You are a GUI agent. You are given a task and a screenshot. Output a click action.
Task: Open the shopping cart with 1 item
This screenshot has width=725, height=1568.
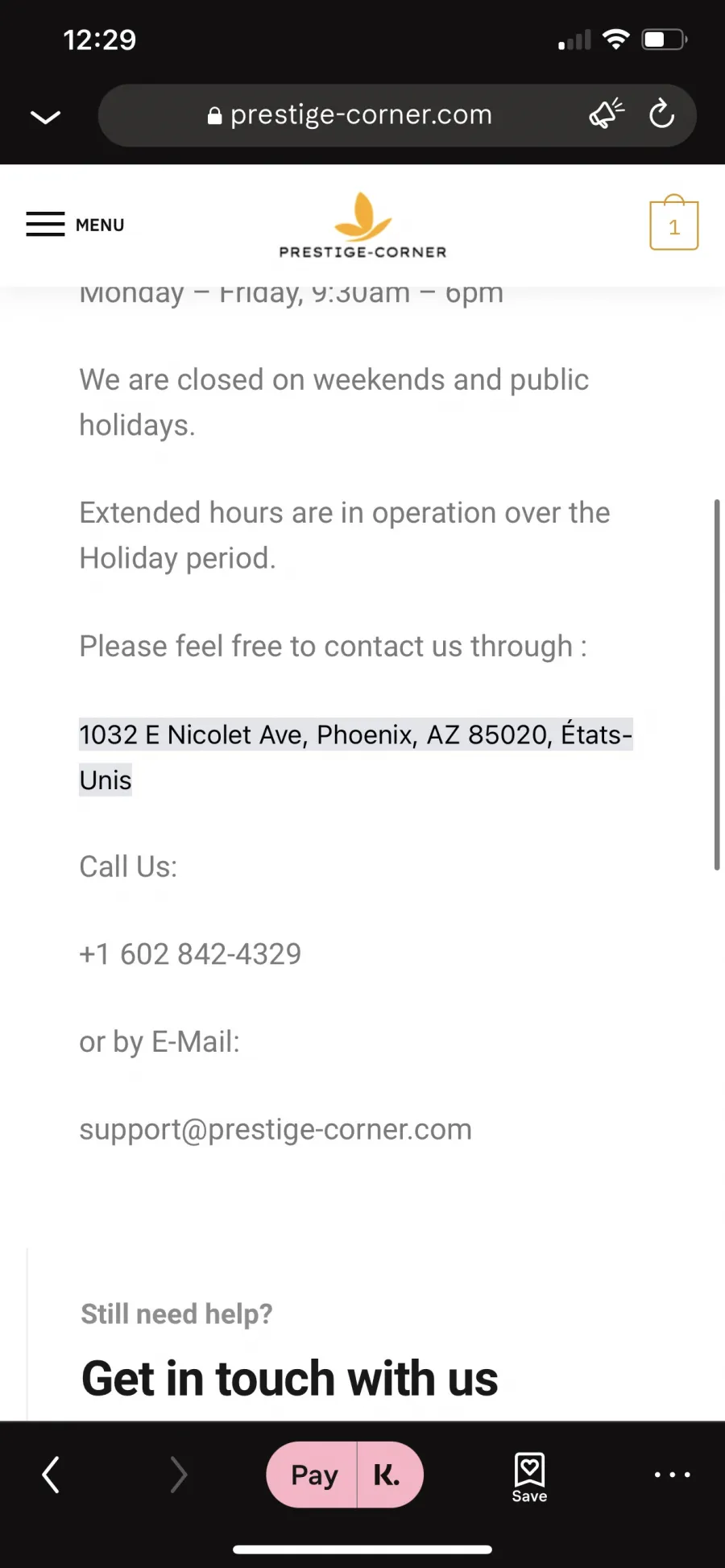click(x=674, y=223)
